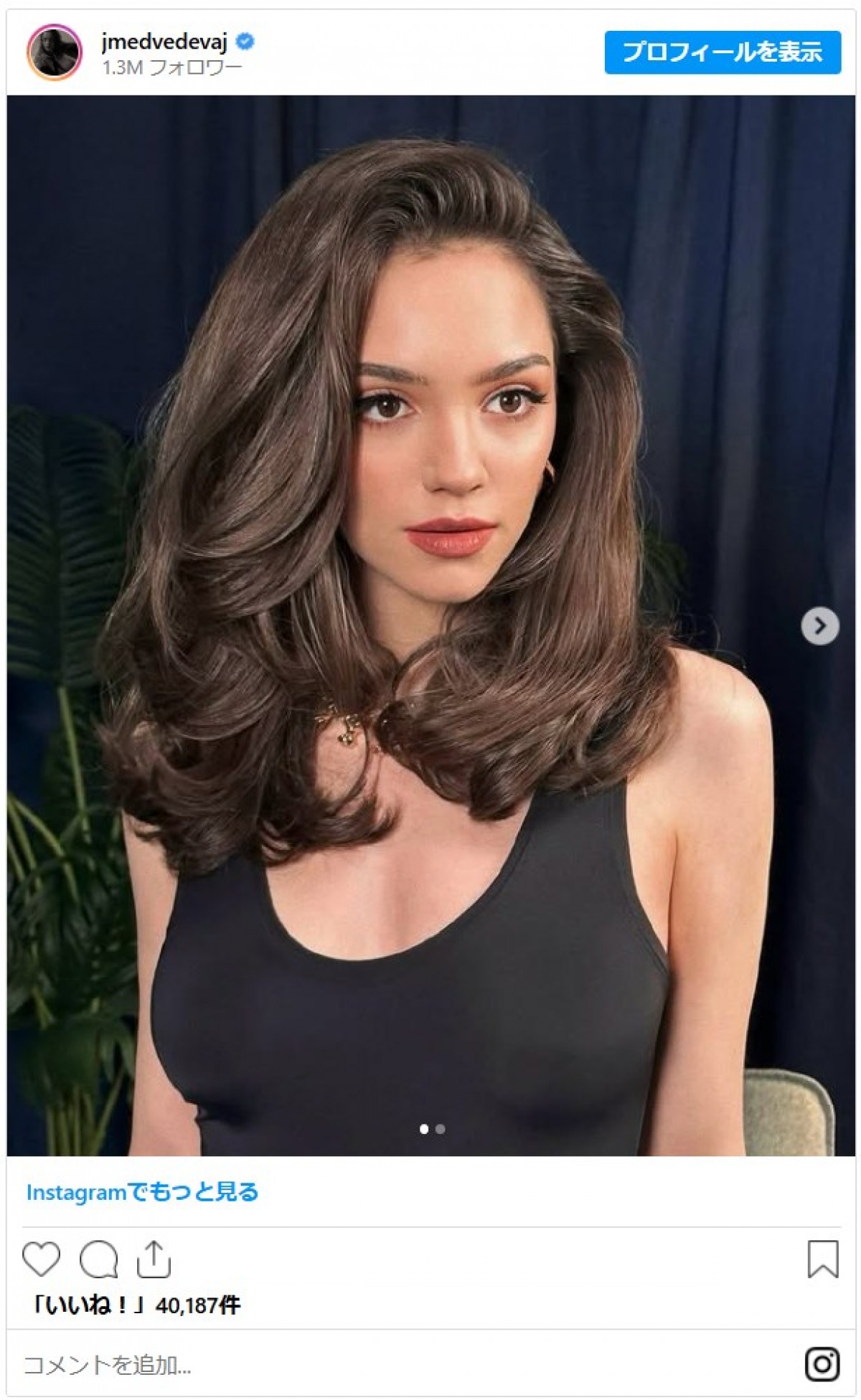Open the jmedvedevaj username link
The width and height of the screenshot is (861, 1400).
tap(164, 42)
